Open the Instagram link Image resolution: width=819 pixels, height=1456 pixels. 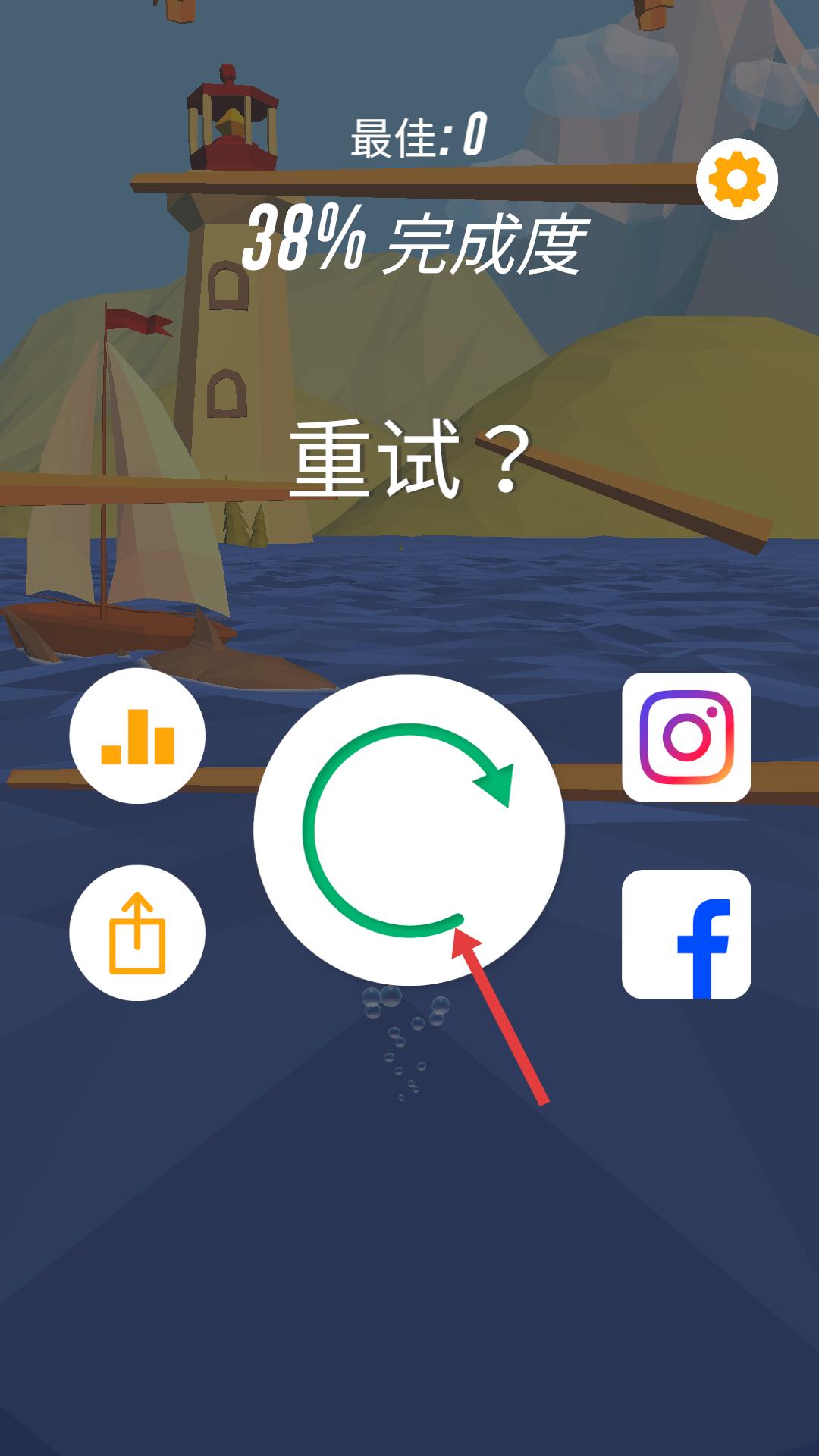[x=686, y=737]
